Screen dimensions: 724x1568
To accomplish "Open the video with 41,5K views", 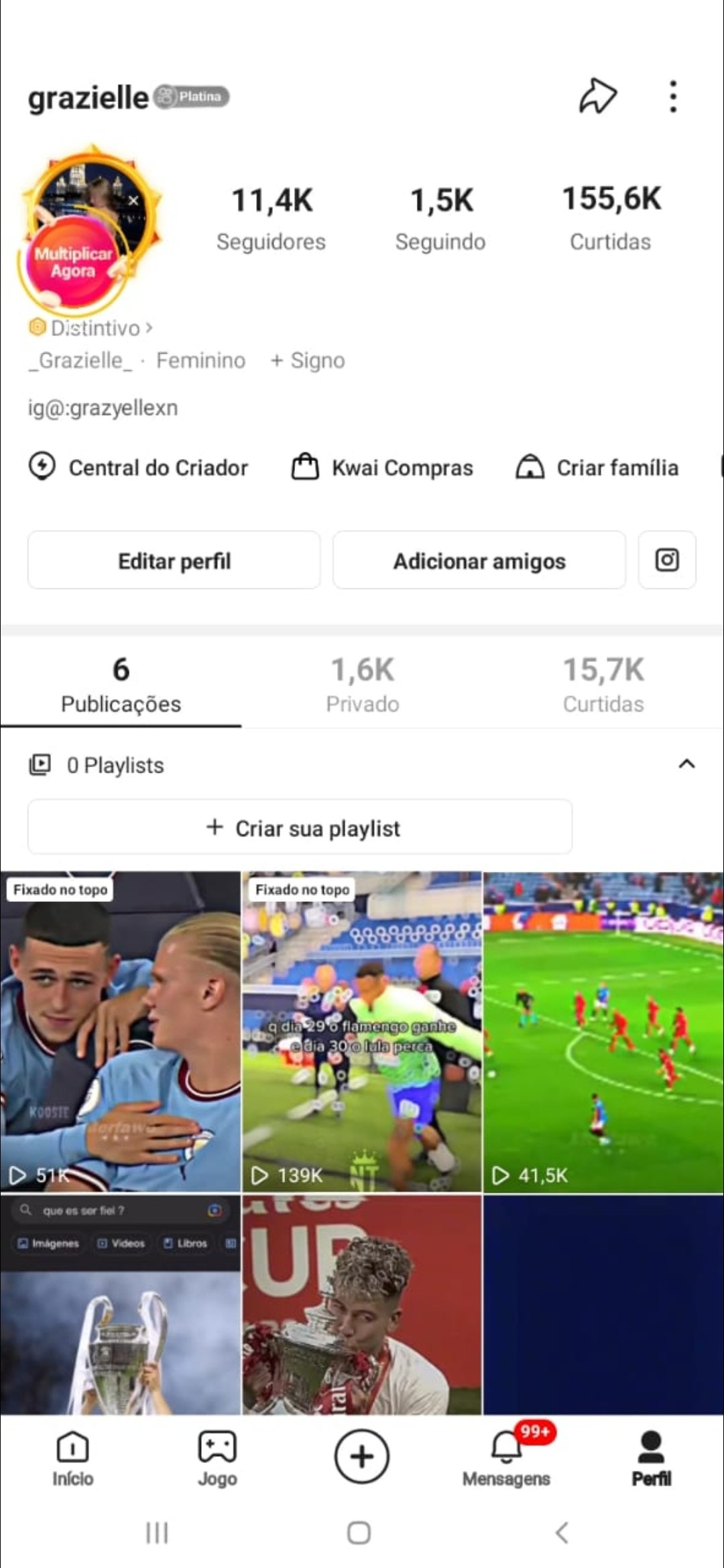I will 603,1032.
